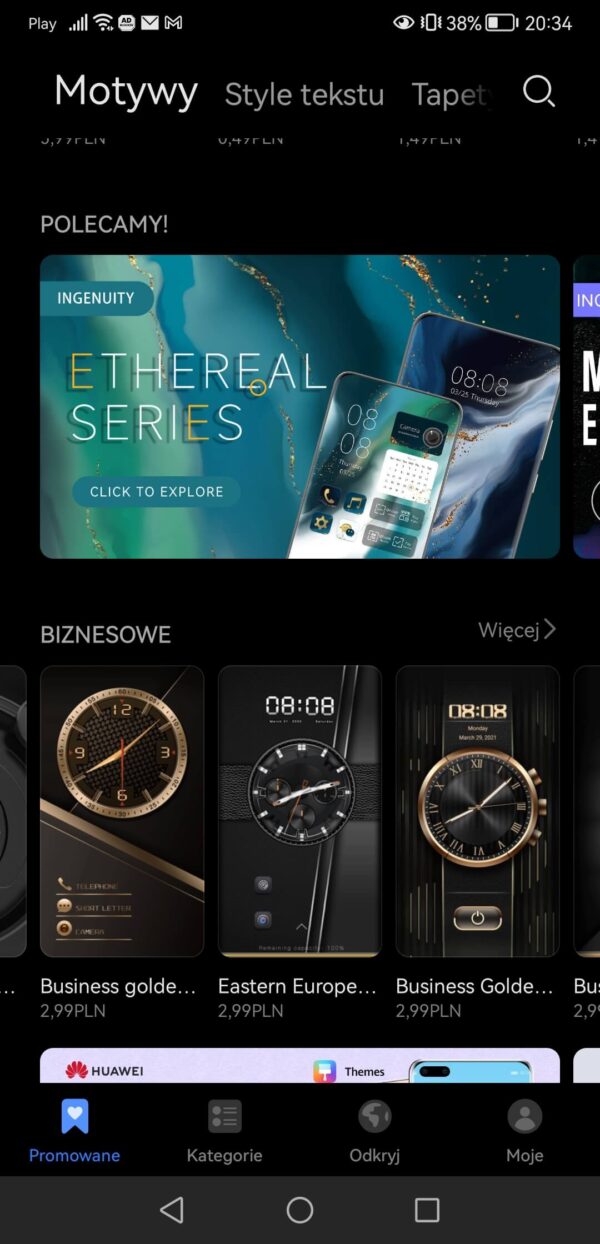The width and height of the screenshot is (600, 1244).
Task: Go back using the system back button
Action: pyautogui.click(x=172, y=1210)
